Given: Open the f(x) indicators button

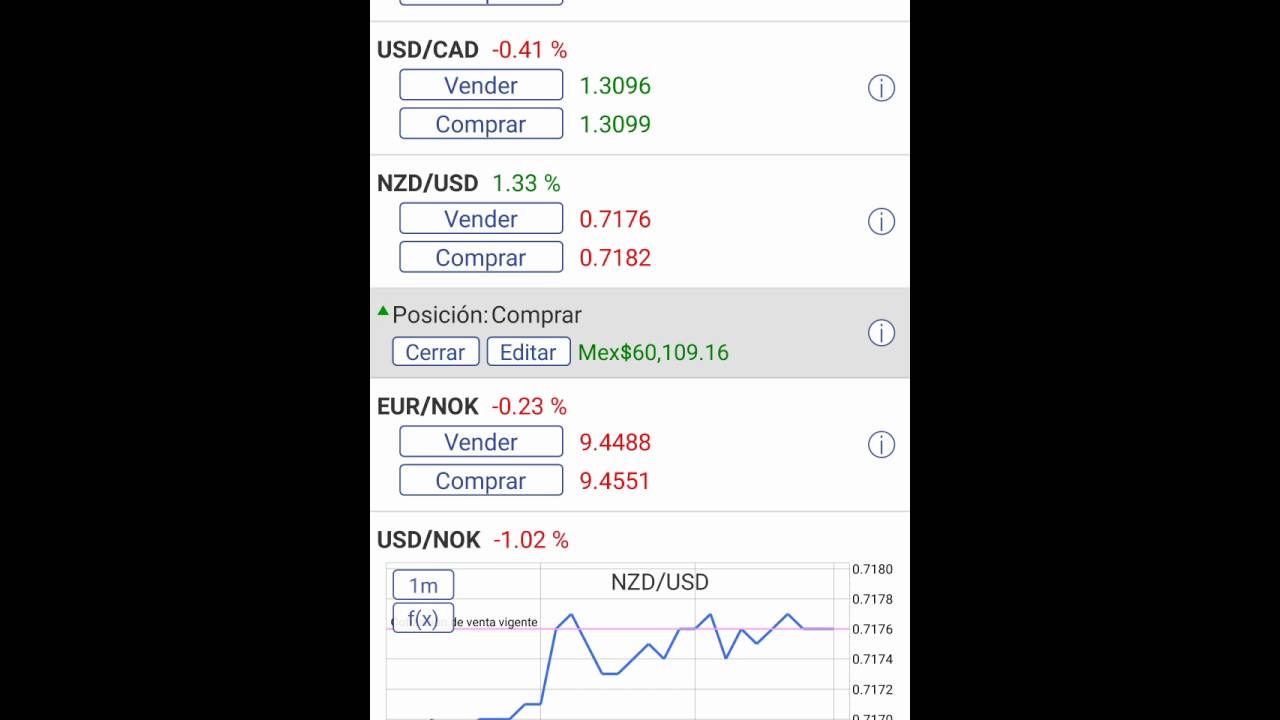Looking at the screenshot, I should pos(423,618).
